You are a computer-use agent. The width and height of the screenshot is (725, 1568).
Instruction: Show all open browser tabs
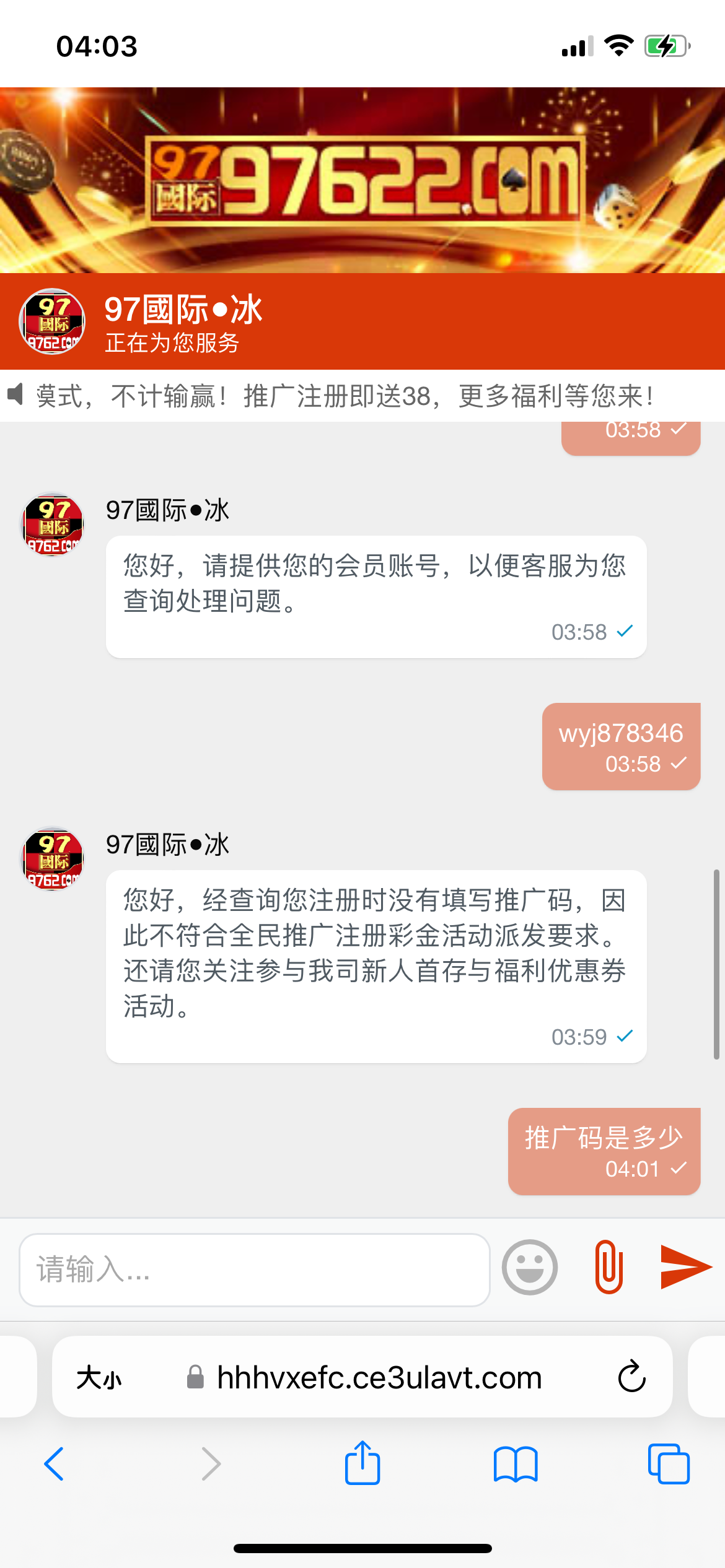click(x=668, y=1464)
